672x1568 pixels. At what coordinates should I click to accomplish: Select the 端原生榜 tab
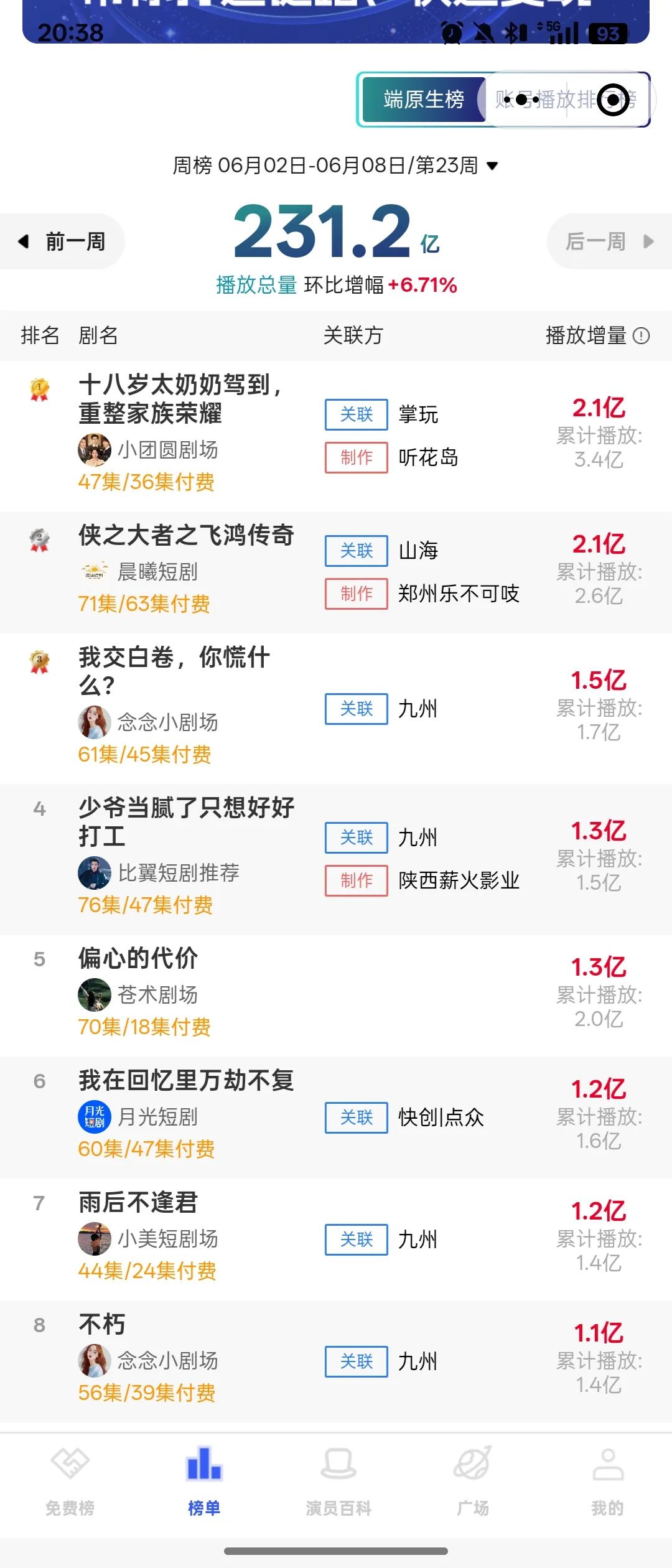coord(423,100)
